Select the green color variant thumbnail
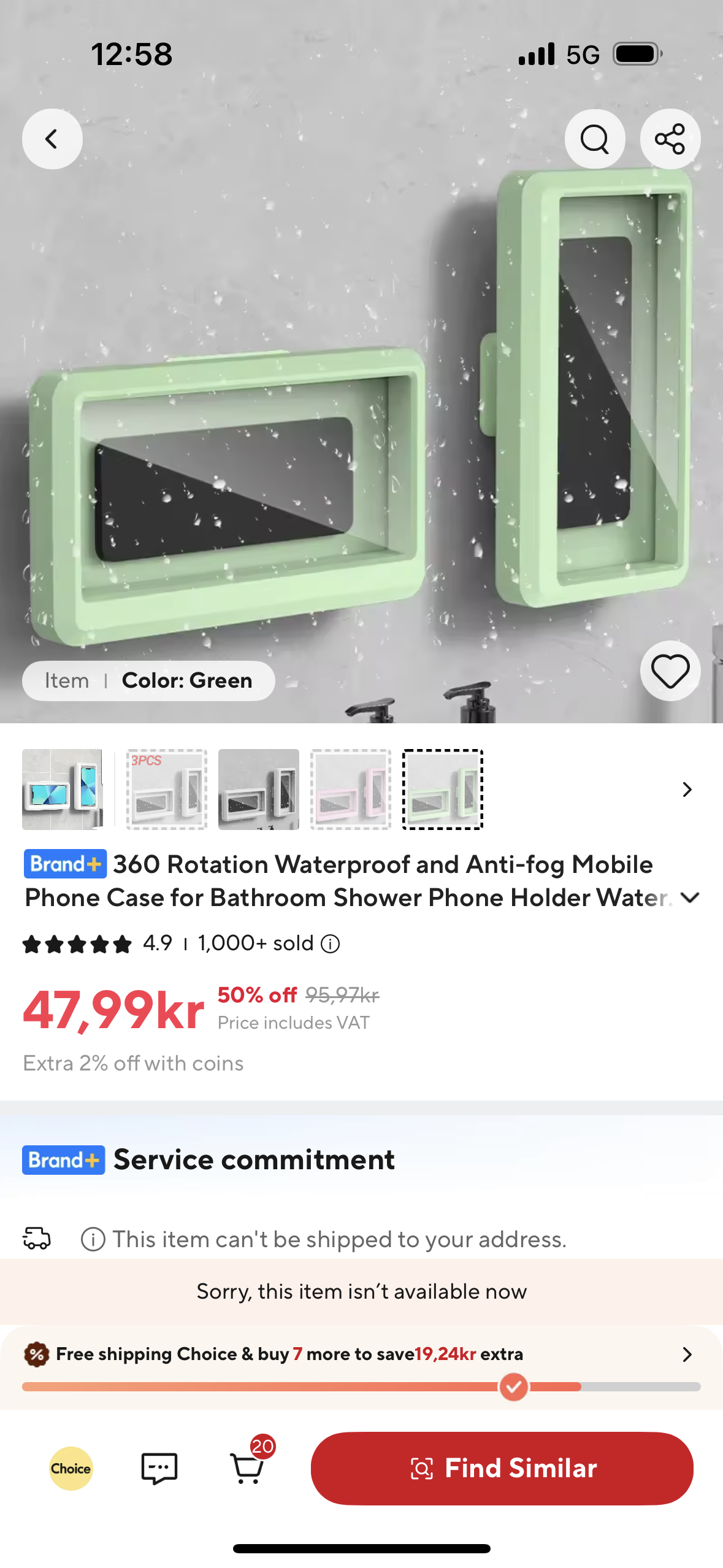 [x=442, y=789]
